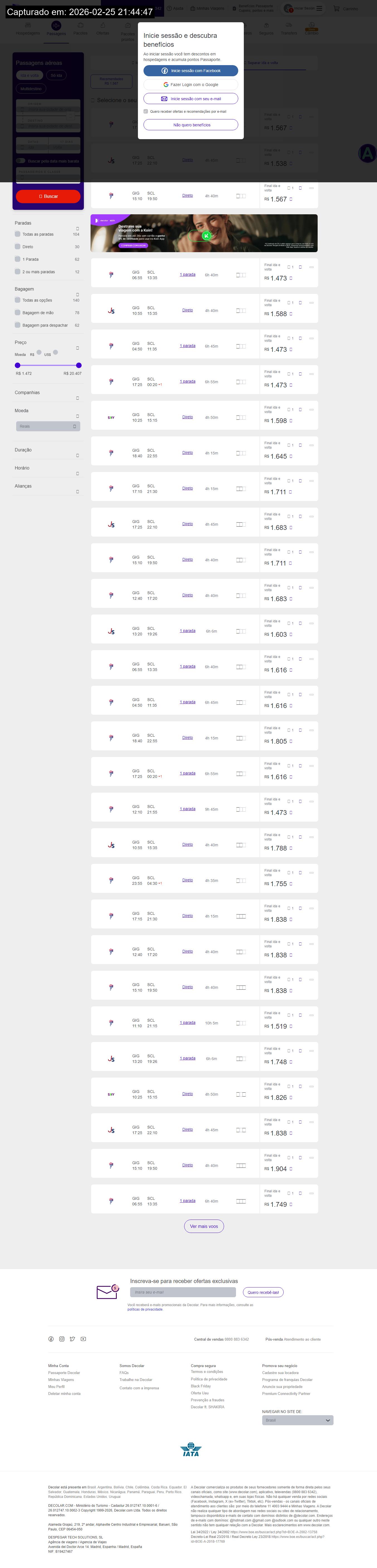The height and width of the screenshot is (1568, 377).
Task: Choose Fazer Login com o Google
Action: click(x=191, y=85)
